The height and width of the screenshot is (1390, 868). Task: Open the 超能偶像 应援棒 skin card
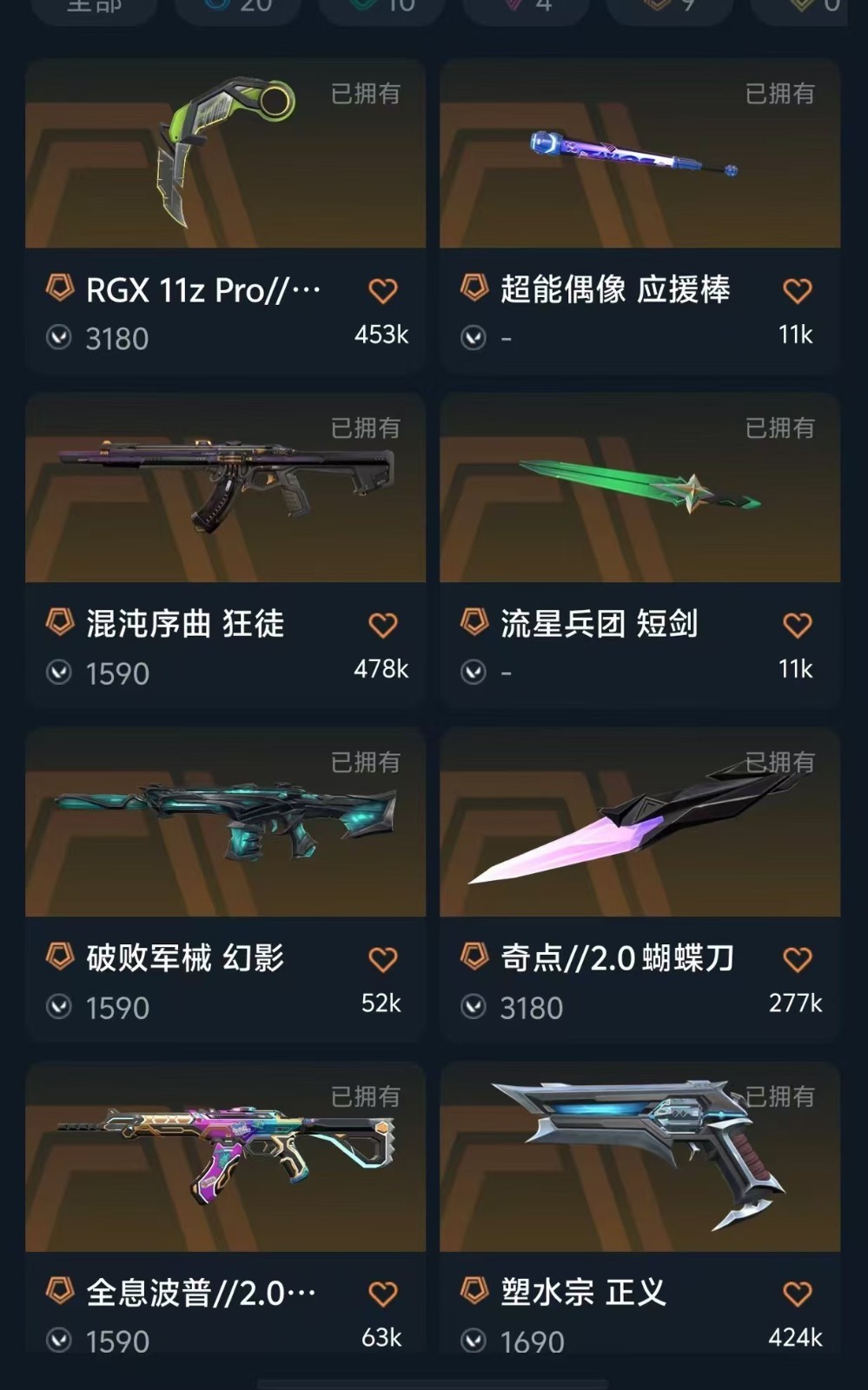(640, 216)
